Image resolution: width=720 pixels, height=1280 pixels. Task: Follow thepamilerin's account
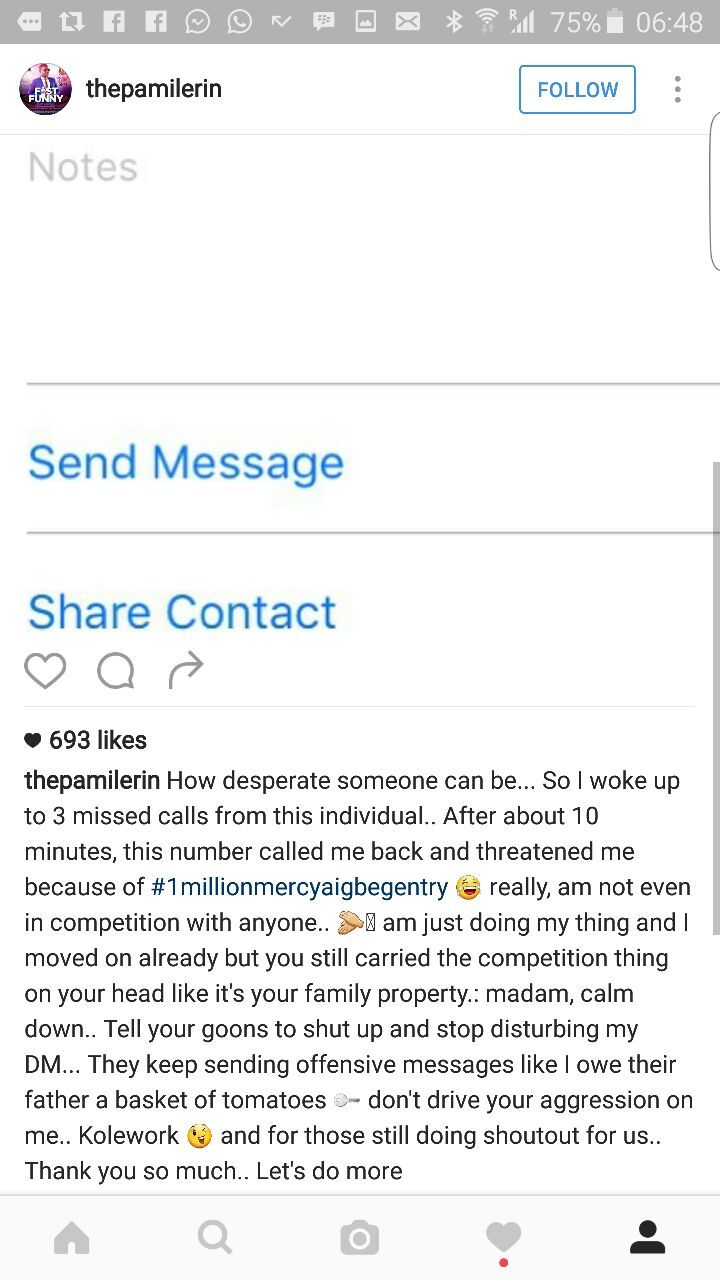pos(577,89)
